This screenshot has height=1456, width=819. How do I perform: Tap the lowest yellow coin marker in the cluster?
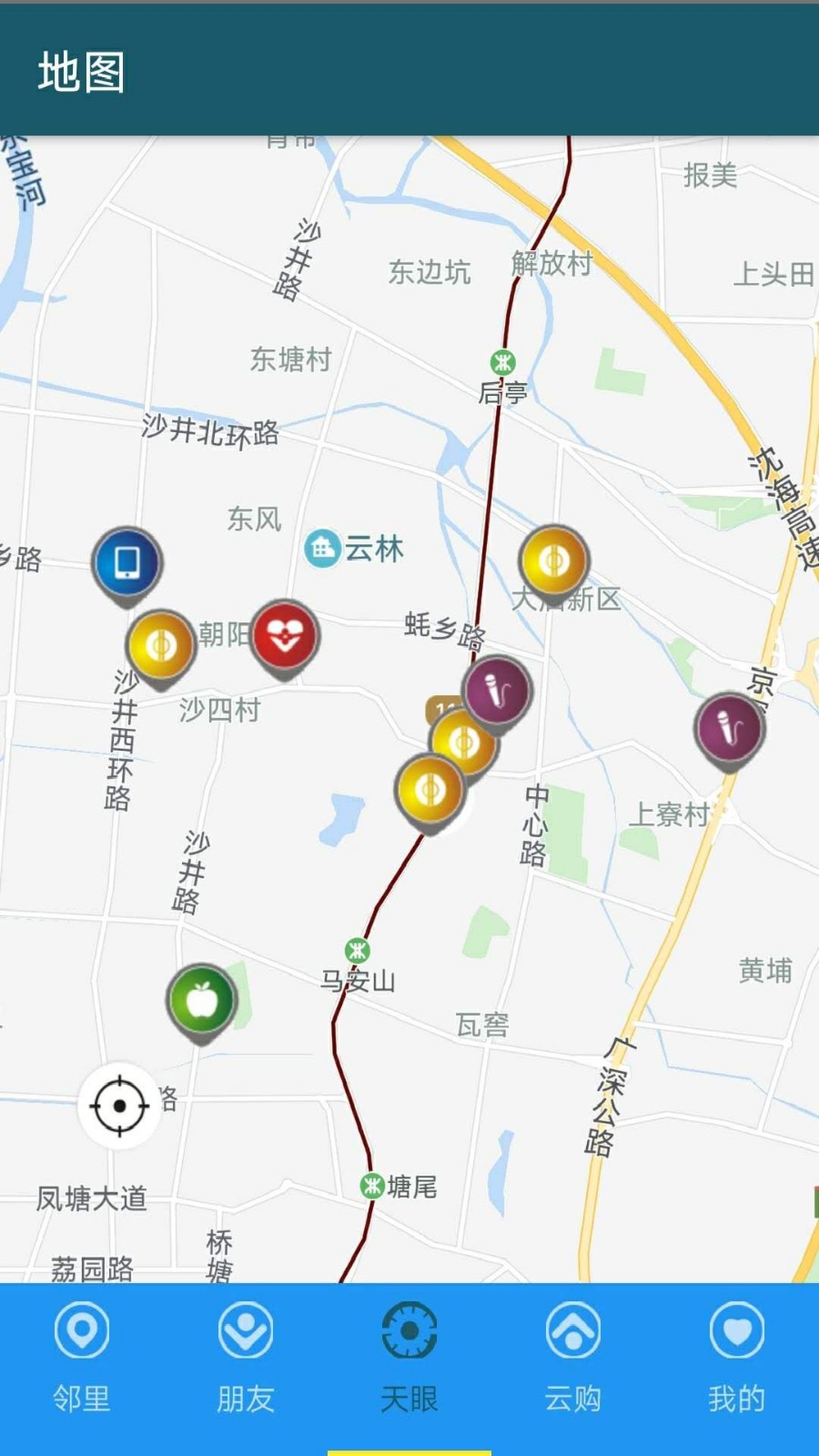430,790
